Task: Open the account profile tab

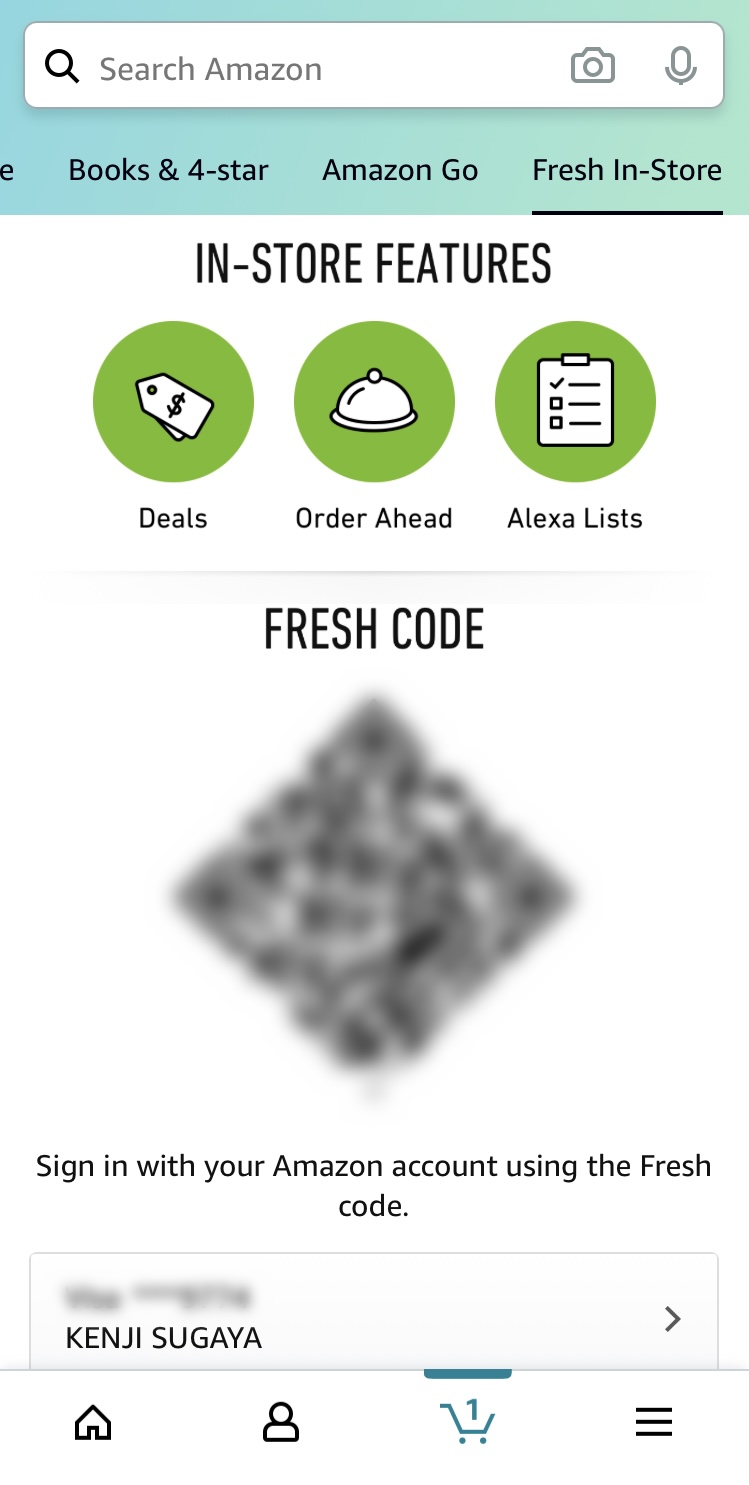Action: [281, 1422]
